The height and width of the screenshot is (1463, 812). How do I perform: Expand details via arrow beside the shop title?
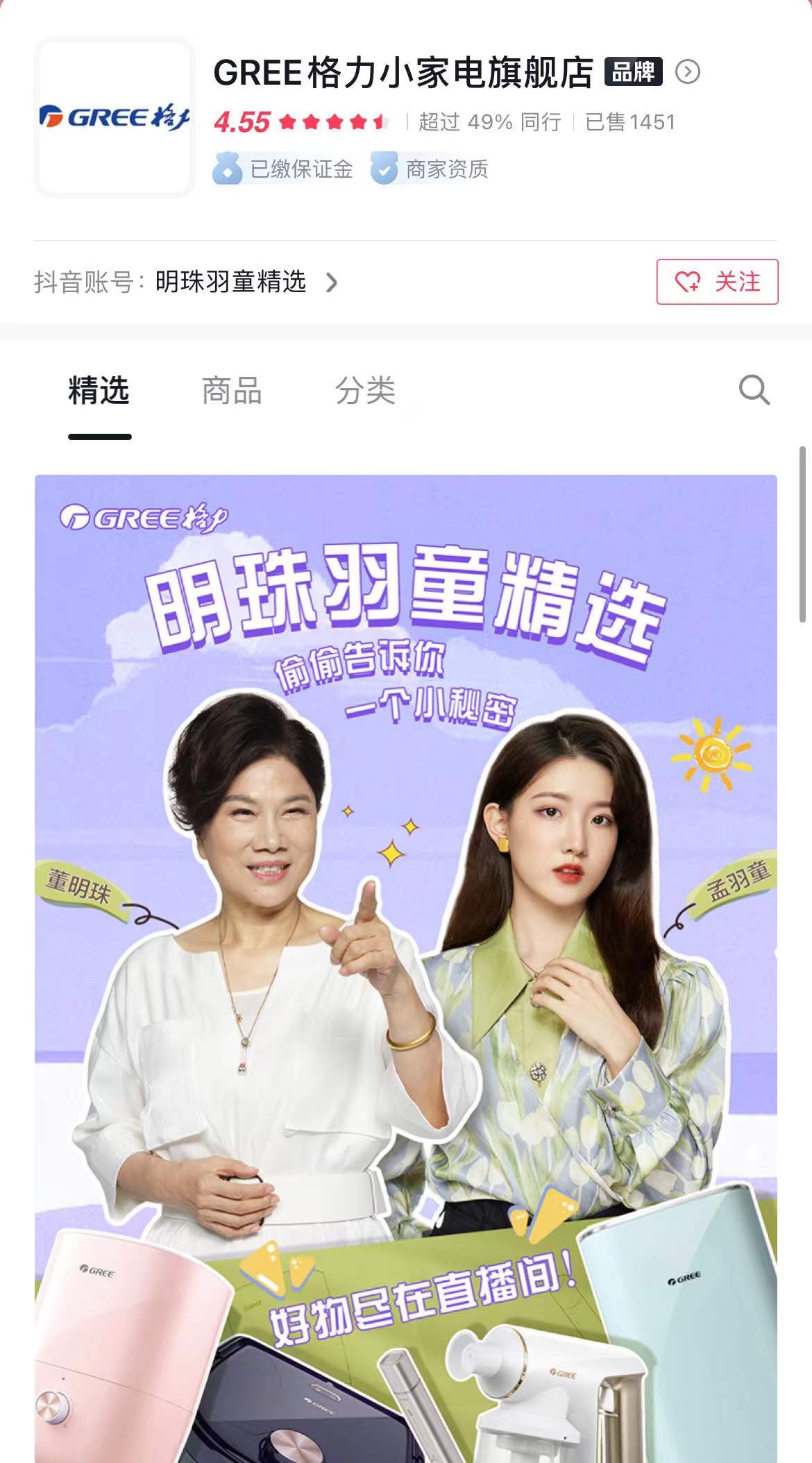686,71
